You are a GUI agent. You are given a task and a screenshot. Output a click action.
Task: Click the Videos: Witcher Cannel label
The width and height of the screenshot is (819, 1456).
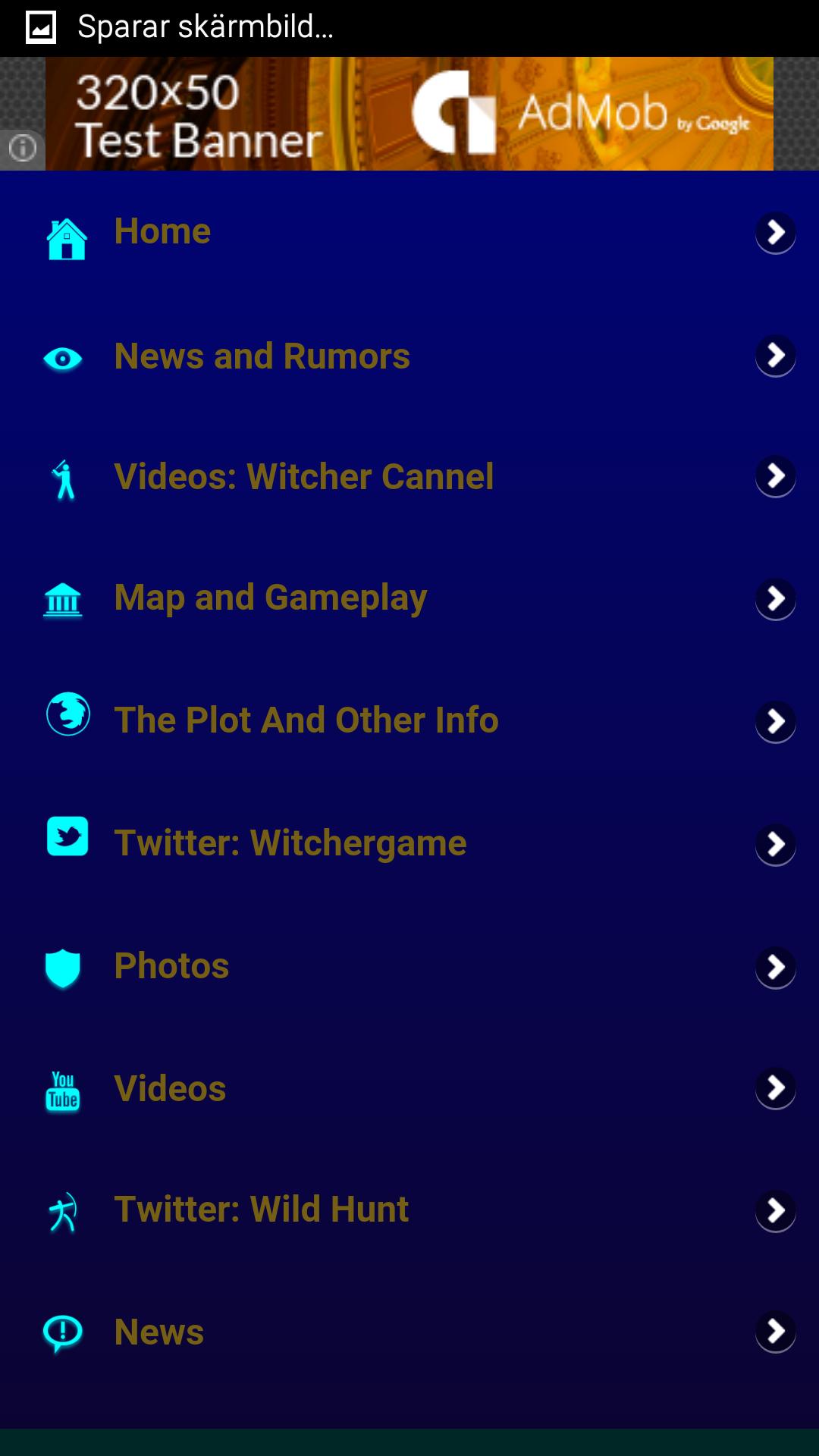pos(304,478)
